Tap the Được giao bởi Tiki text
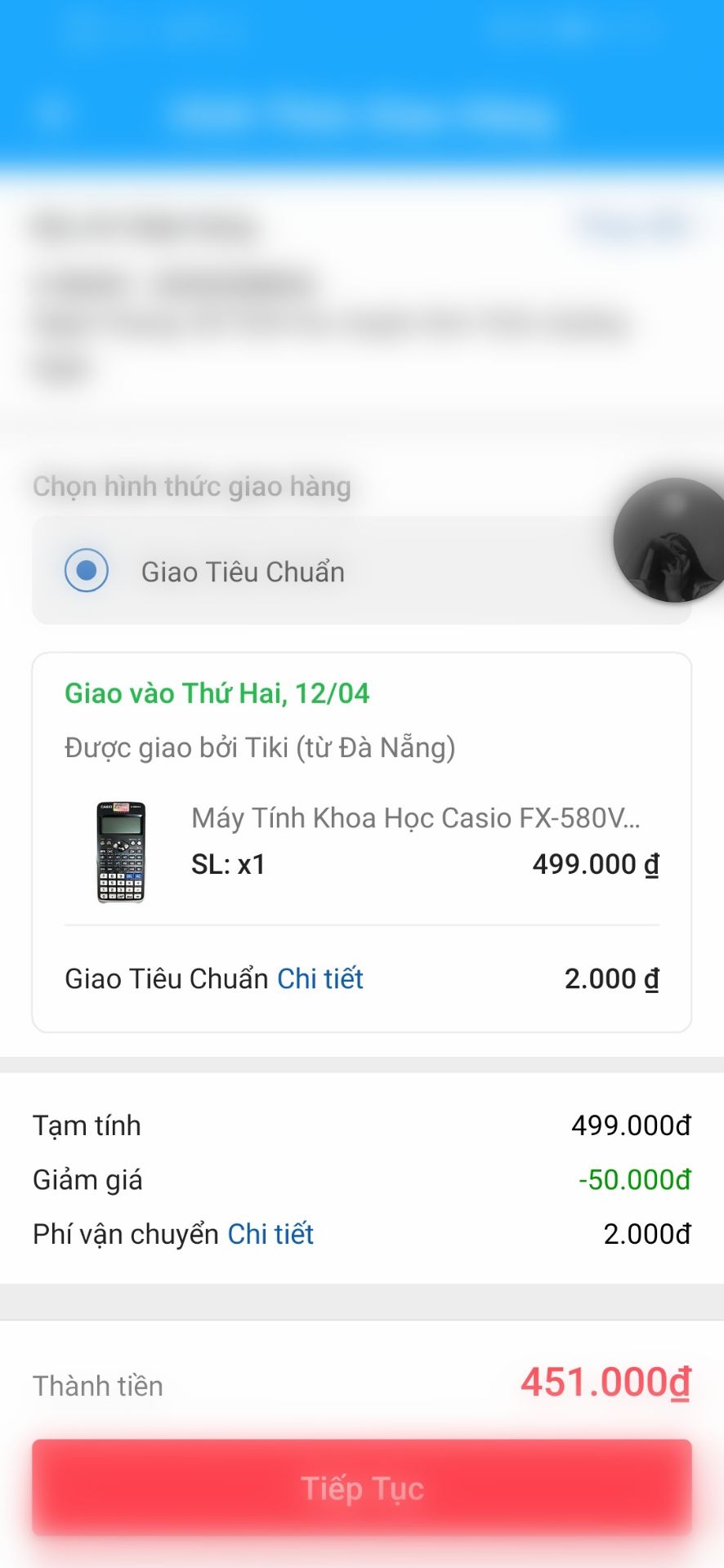 pos(259,746)
